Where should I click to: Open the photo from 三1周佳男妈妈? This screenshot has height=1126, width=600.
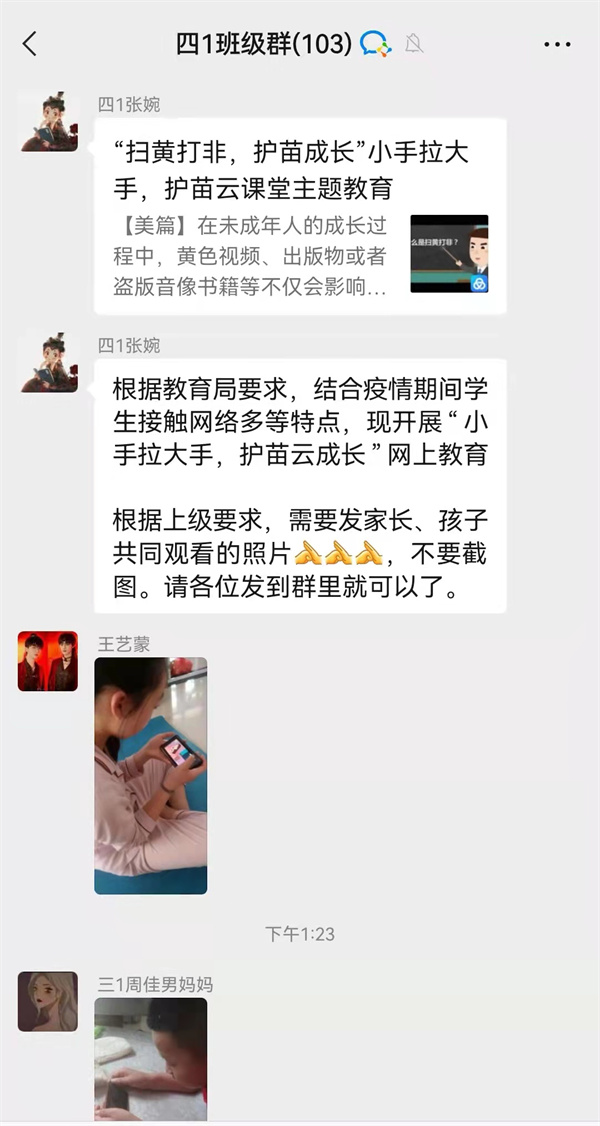point(151,1058)
